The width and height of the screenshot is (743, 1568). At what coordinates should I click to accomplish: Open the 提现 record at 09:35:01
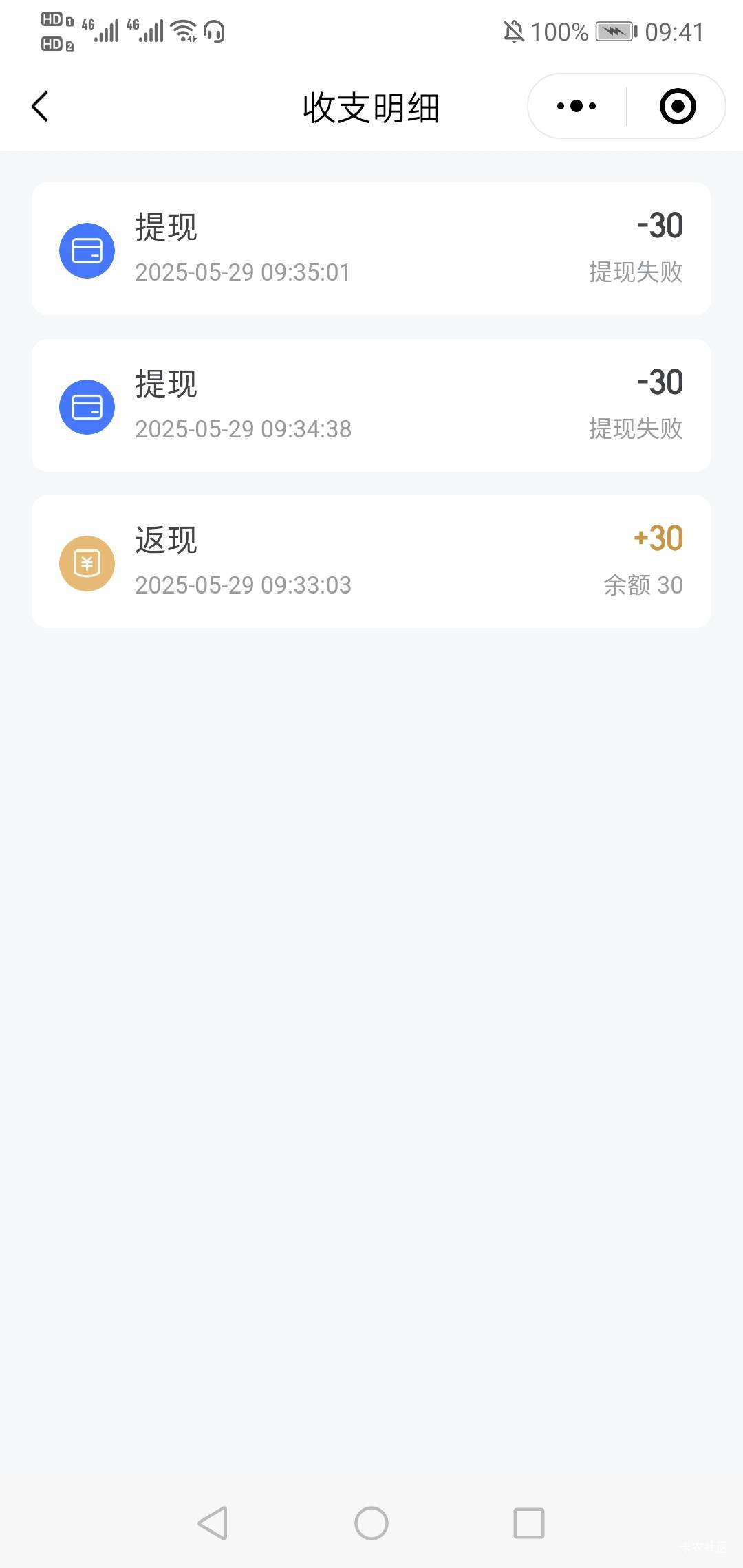tap(371, 249)
